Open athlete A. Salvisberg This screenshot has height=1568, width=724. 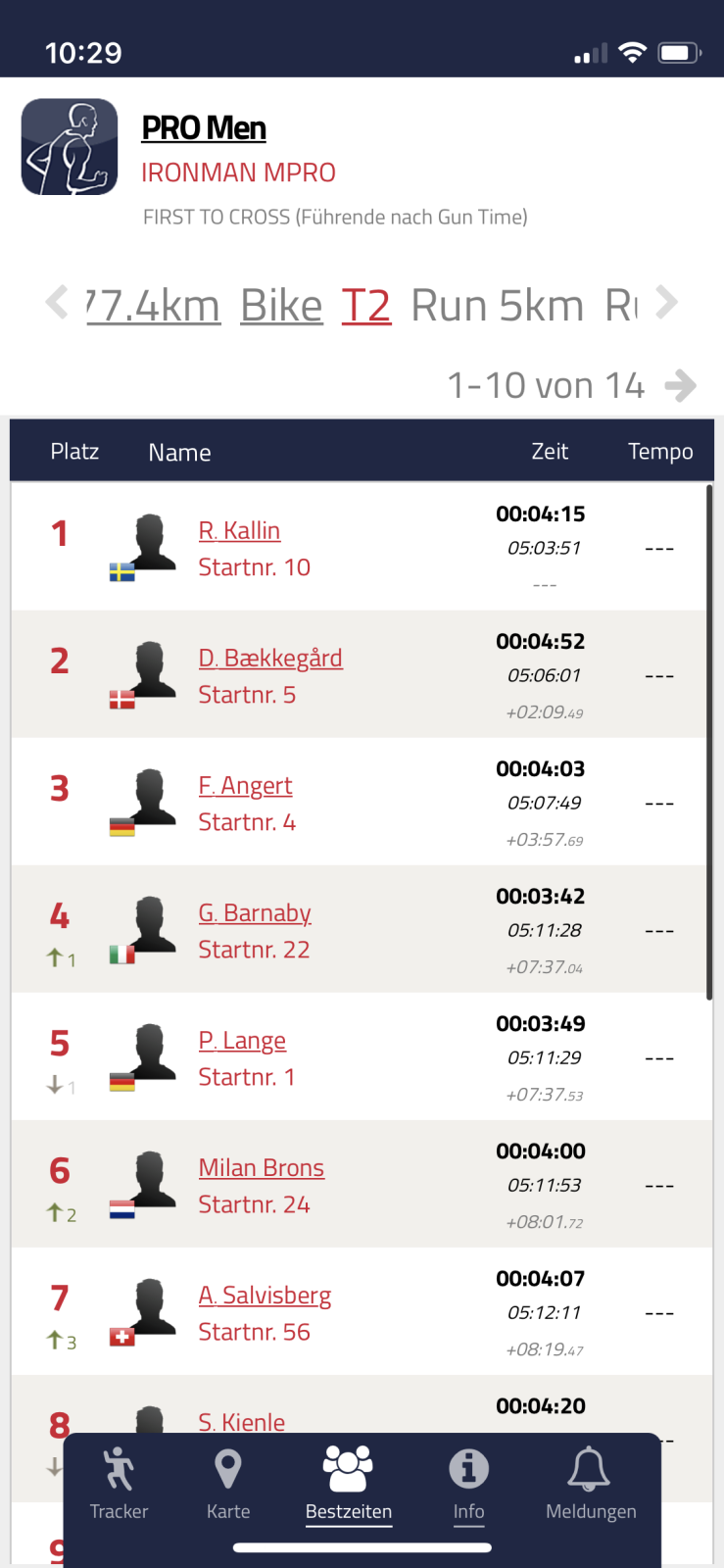[x=265, y=1296]
